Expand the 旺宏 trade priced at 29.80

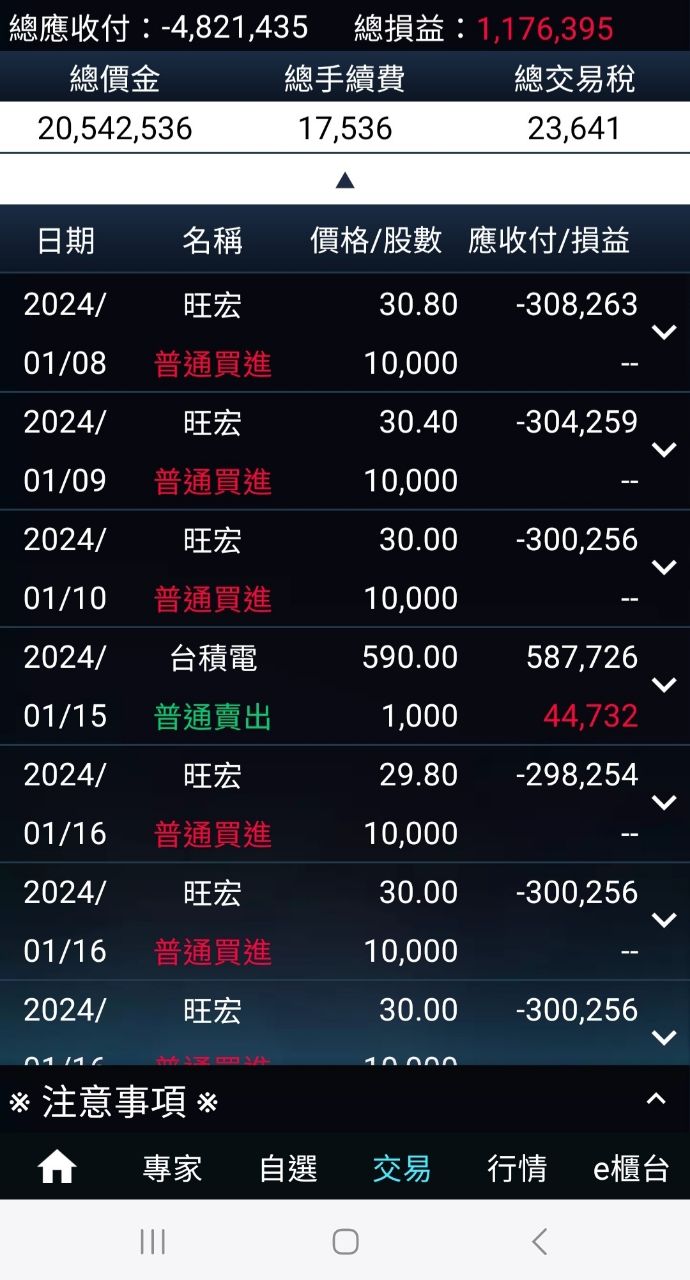[x=664, y=803]
